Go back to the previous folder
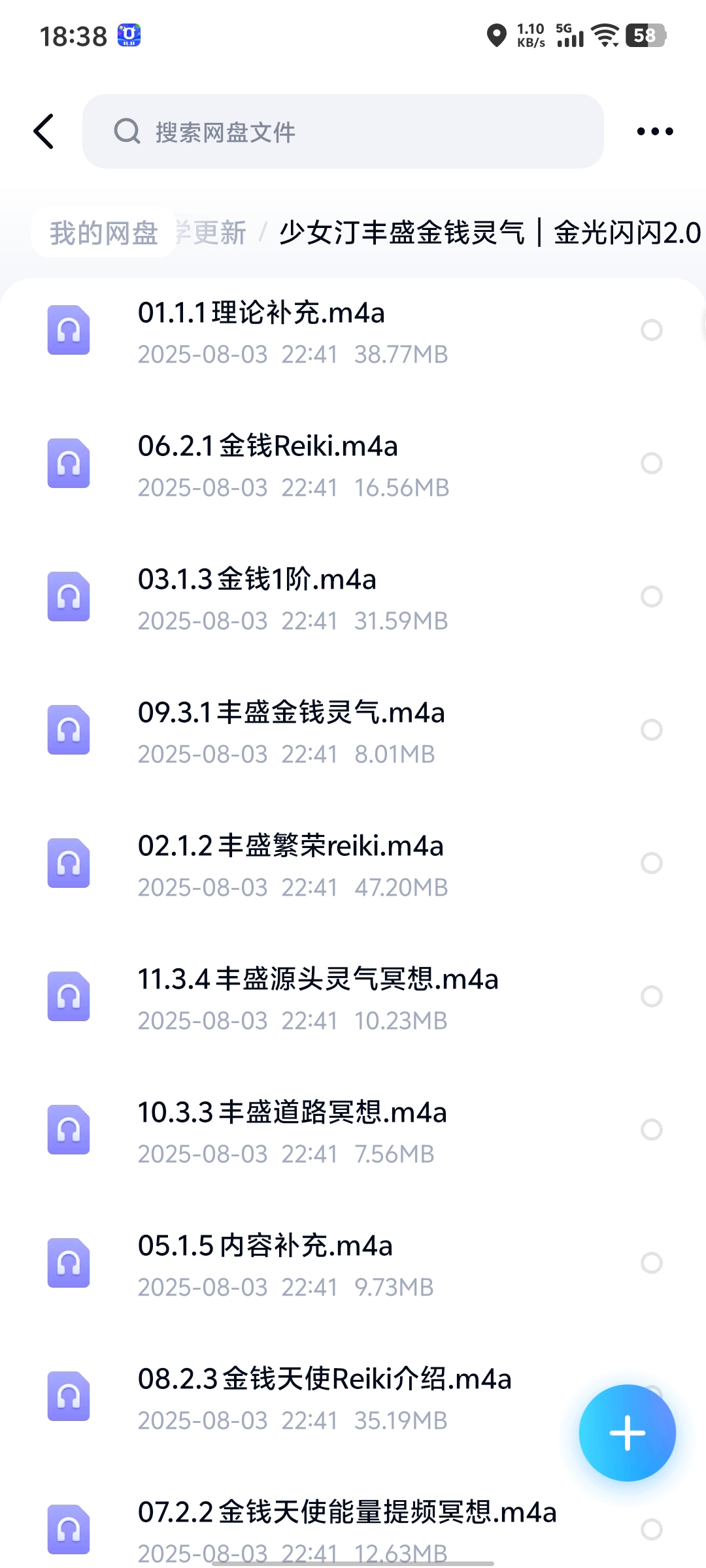This screenshot has width=706, height=1568. point(44,131)
